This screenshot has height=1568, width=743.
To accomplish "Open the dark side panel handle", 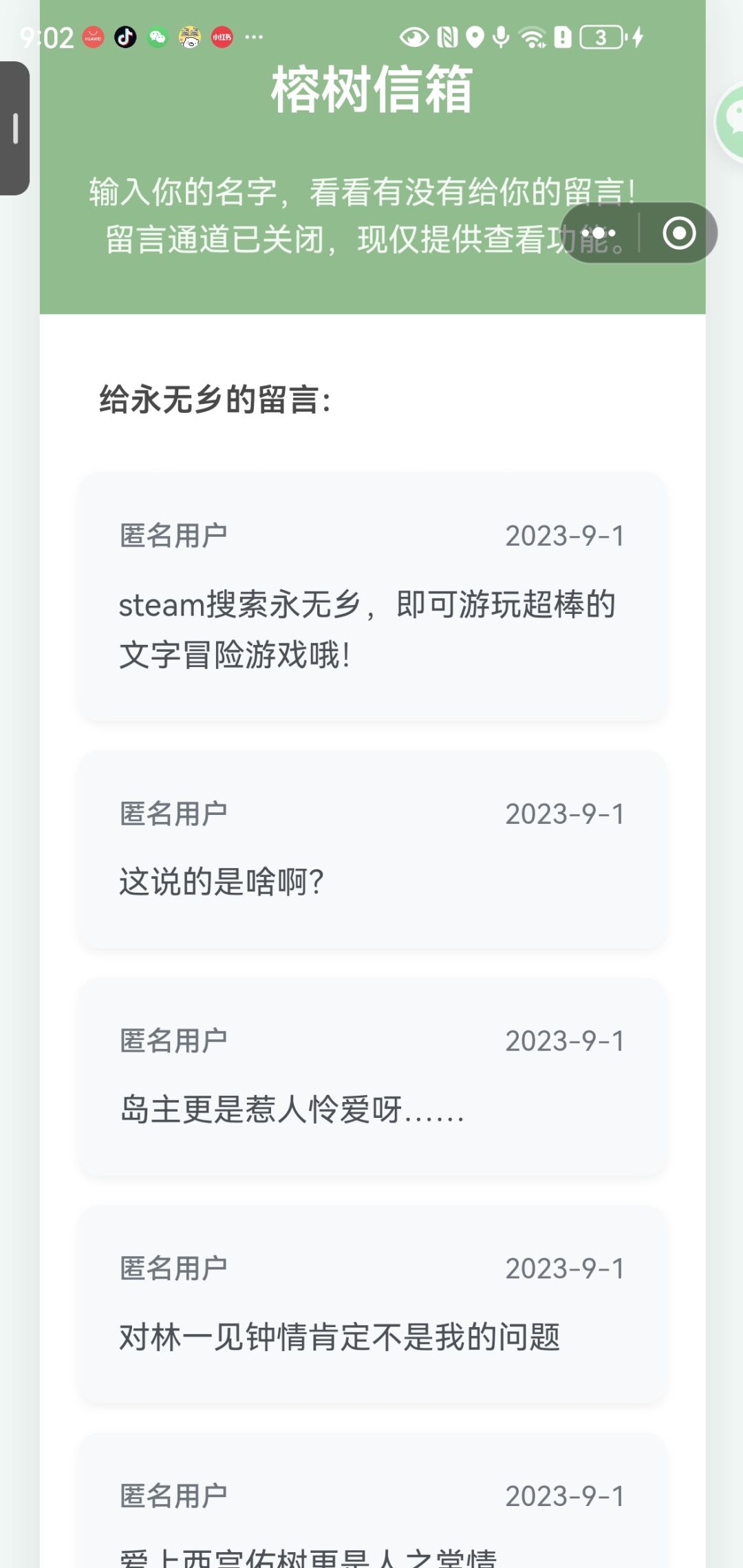I will click(x=14, y=129).
